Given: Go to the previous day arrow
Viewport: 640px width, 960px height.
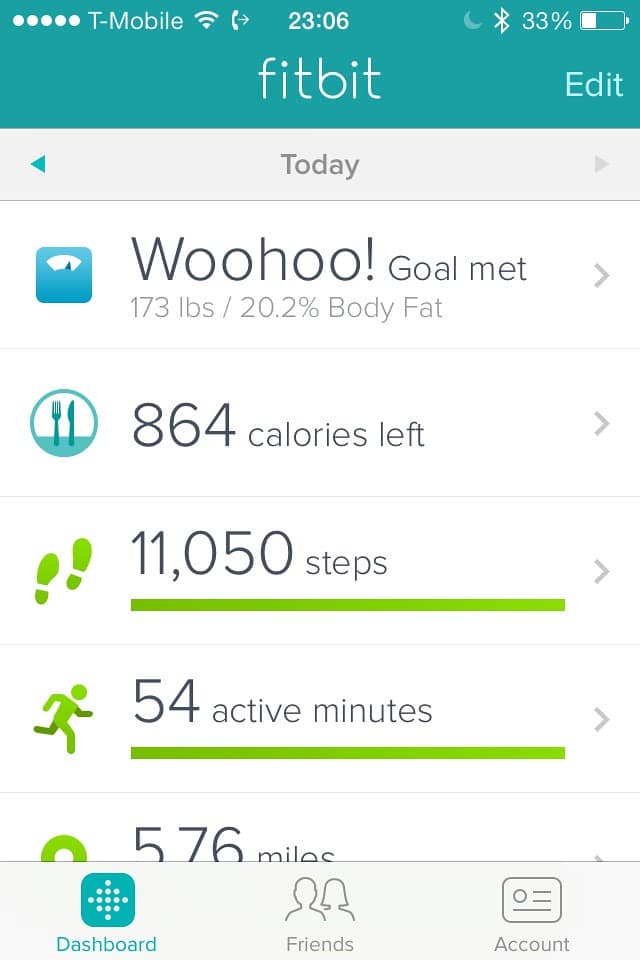Looking at the screenshot, I should [38, 164].
